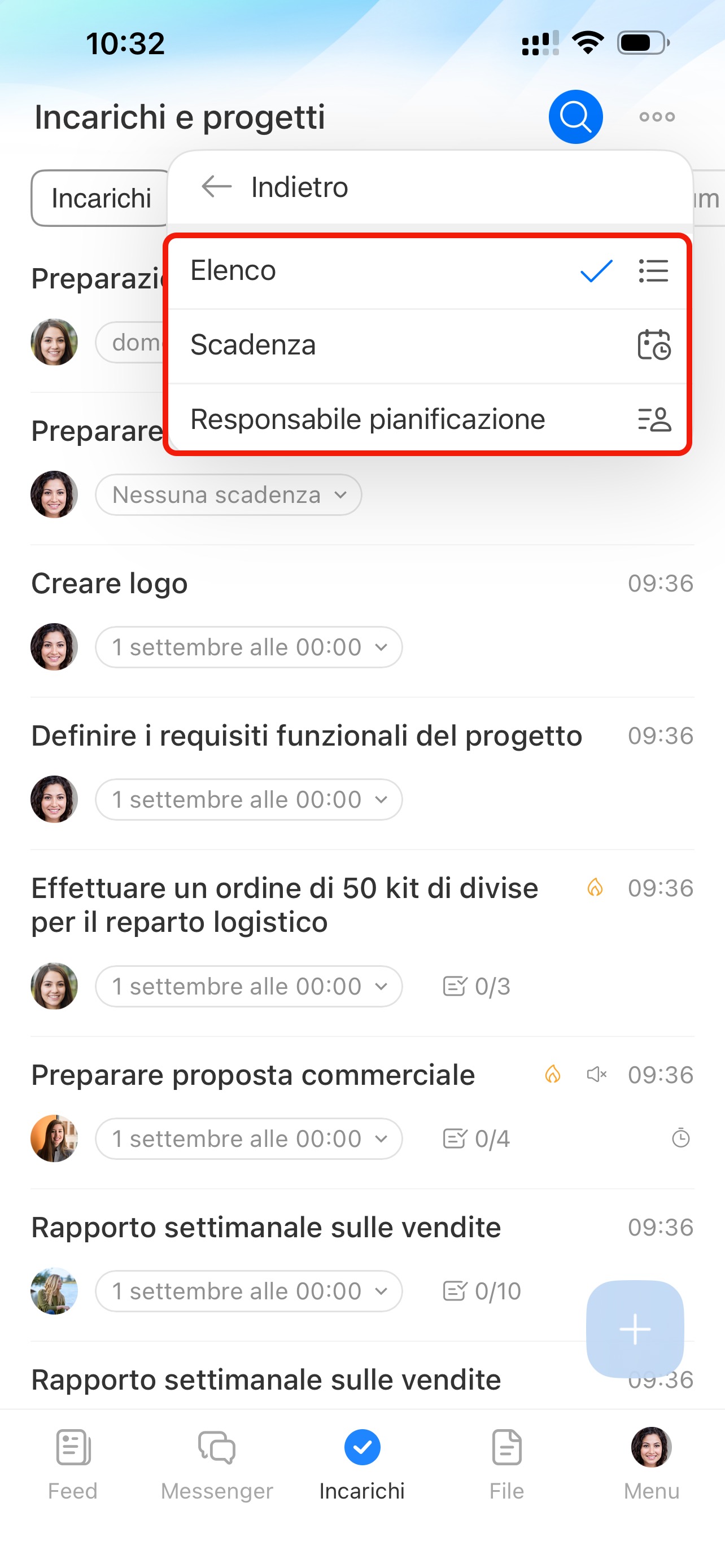This screenshot has height=1568, width=725.
Task: Expand the Nessuna scadenza deadline dropdown
Action: click(x=228, y=494)
